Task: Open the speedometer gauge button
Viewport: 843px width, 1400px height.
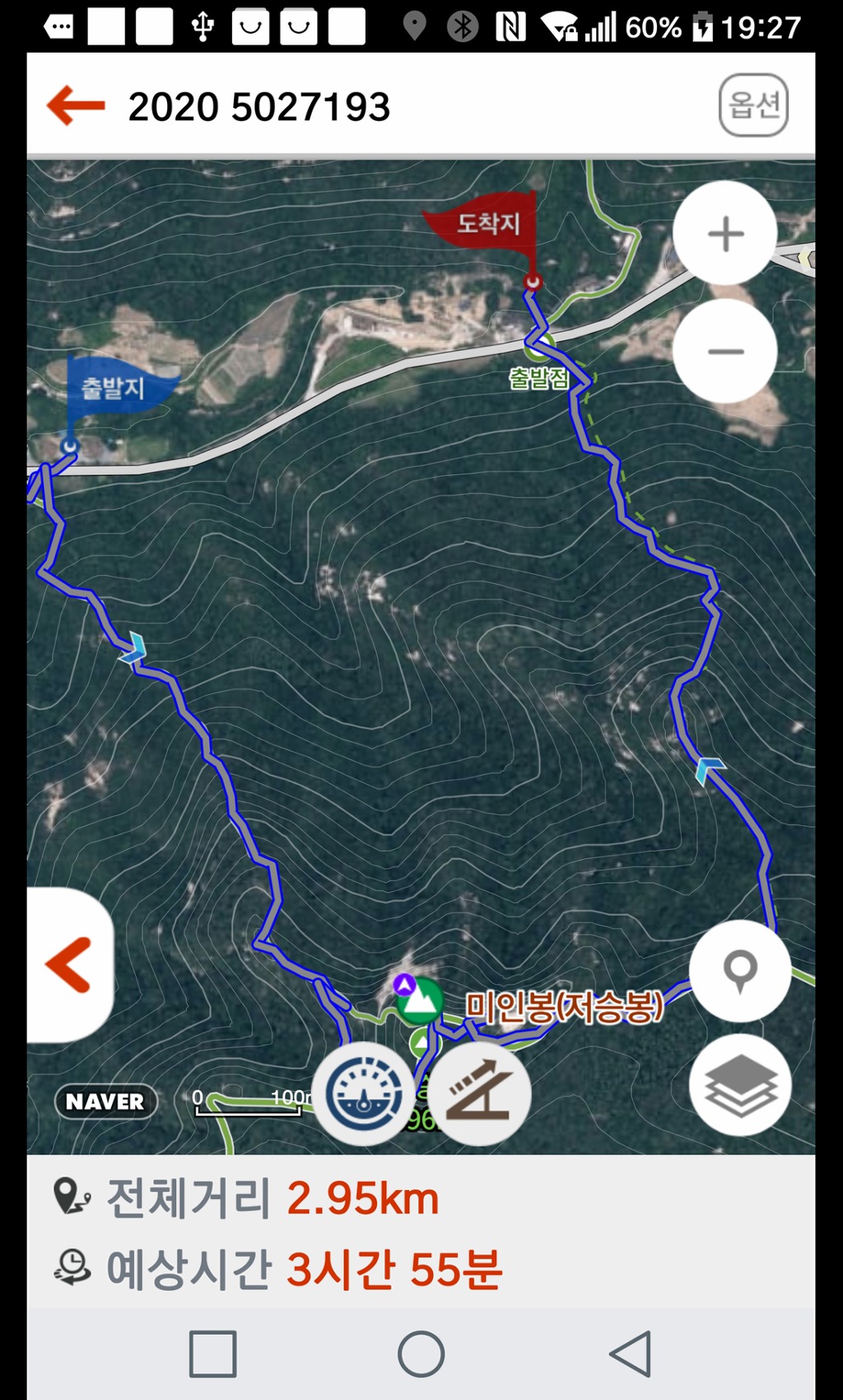Action: tap(364, 1094)
